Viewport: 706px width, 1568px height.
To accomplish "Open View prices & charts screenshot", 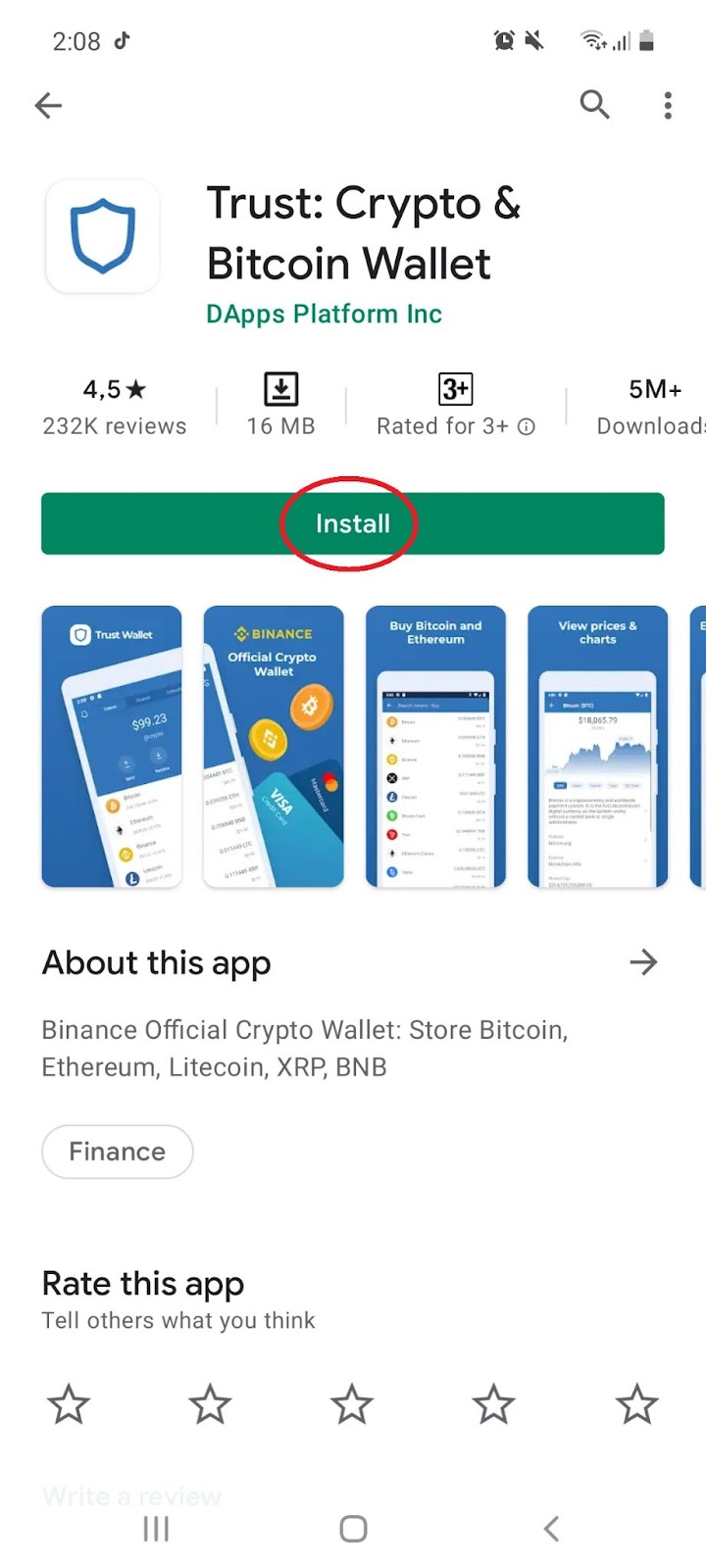I will 597,747.
